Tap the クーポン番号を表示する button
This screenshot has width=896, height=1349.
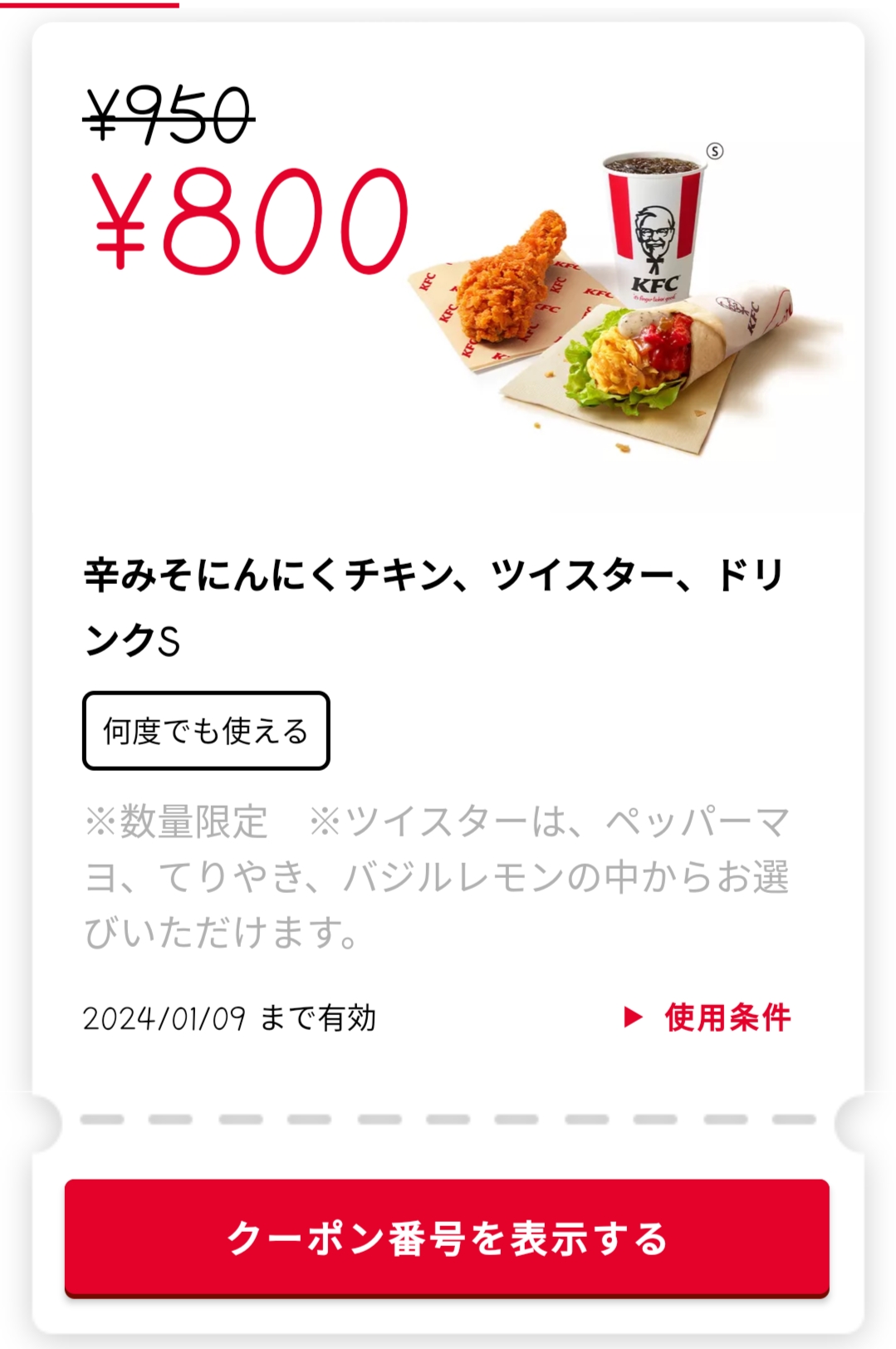[x=447, y=1237]
